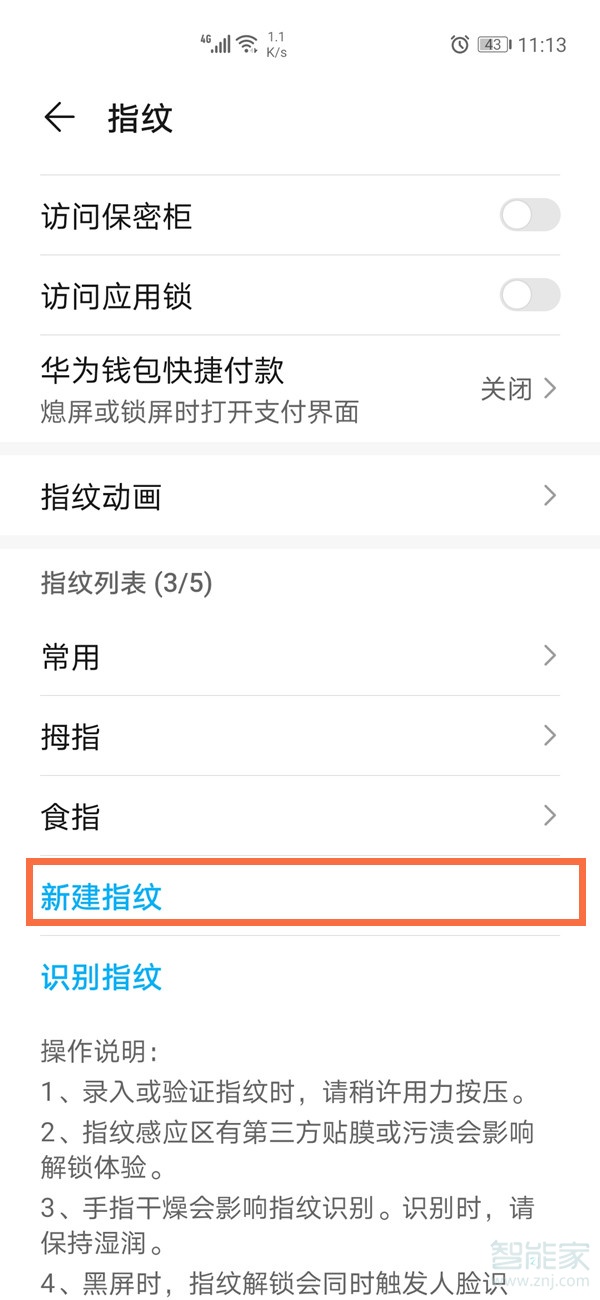Go back from the 指纹 screen

click(60, 118)
